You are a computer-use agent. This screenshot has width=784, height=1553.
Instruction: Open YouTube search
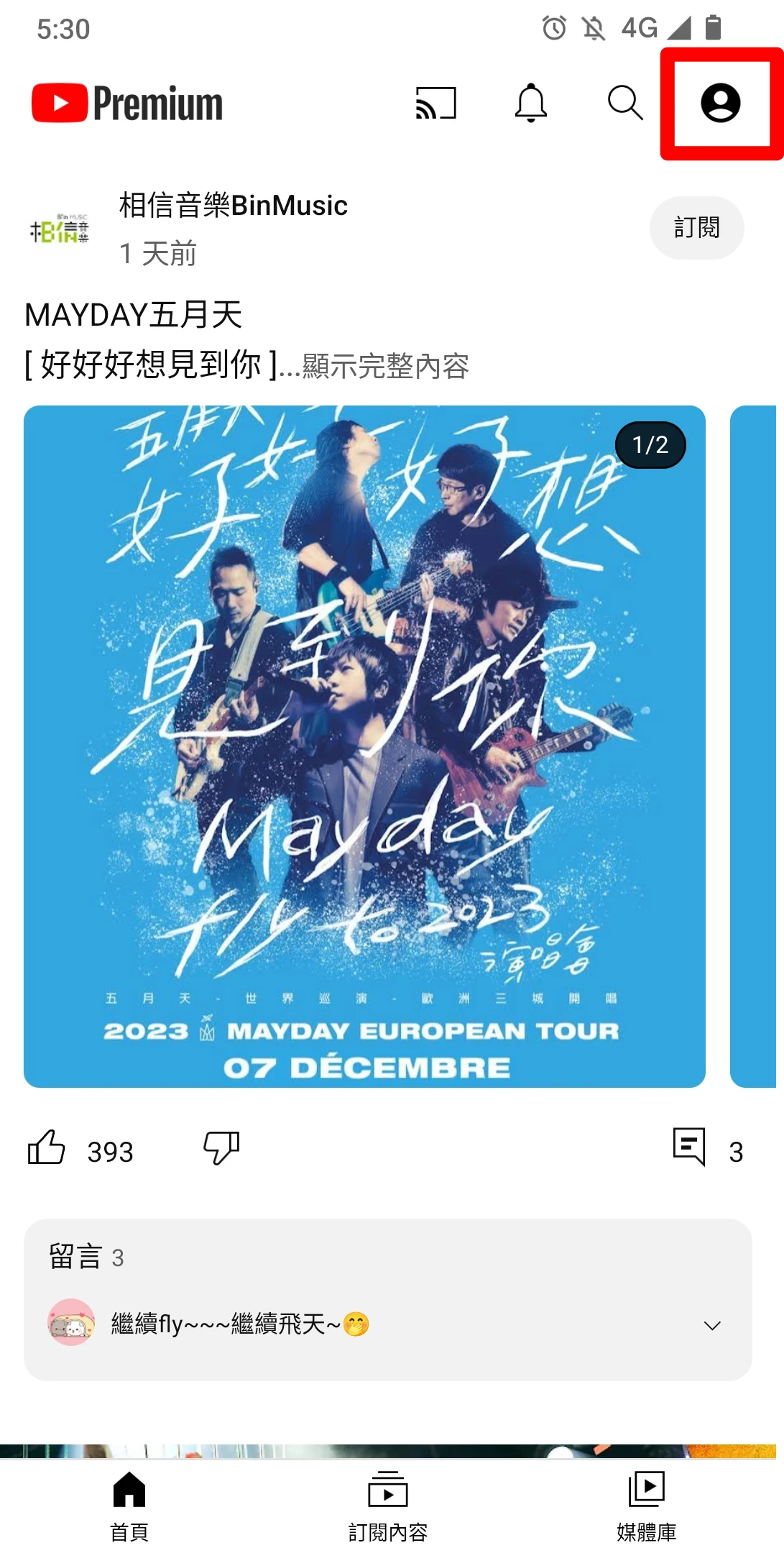click(624, 104)
